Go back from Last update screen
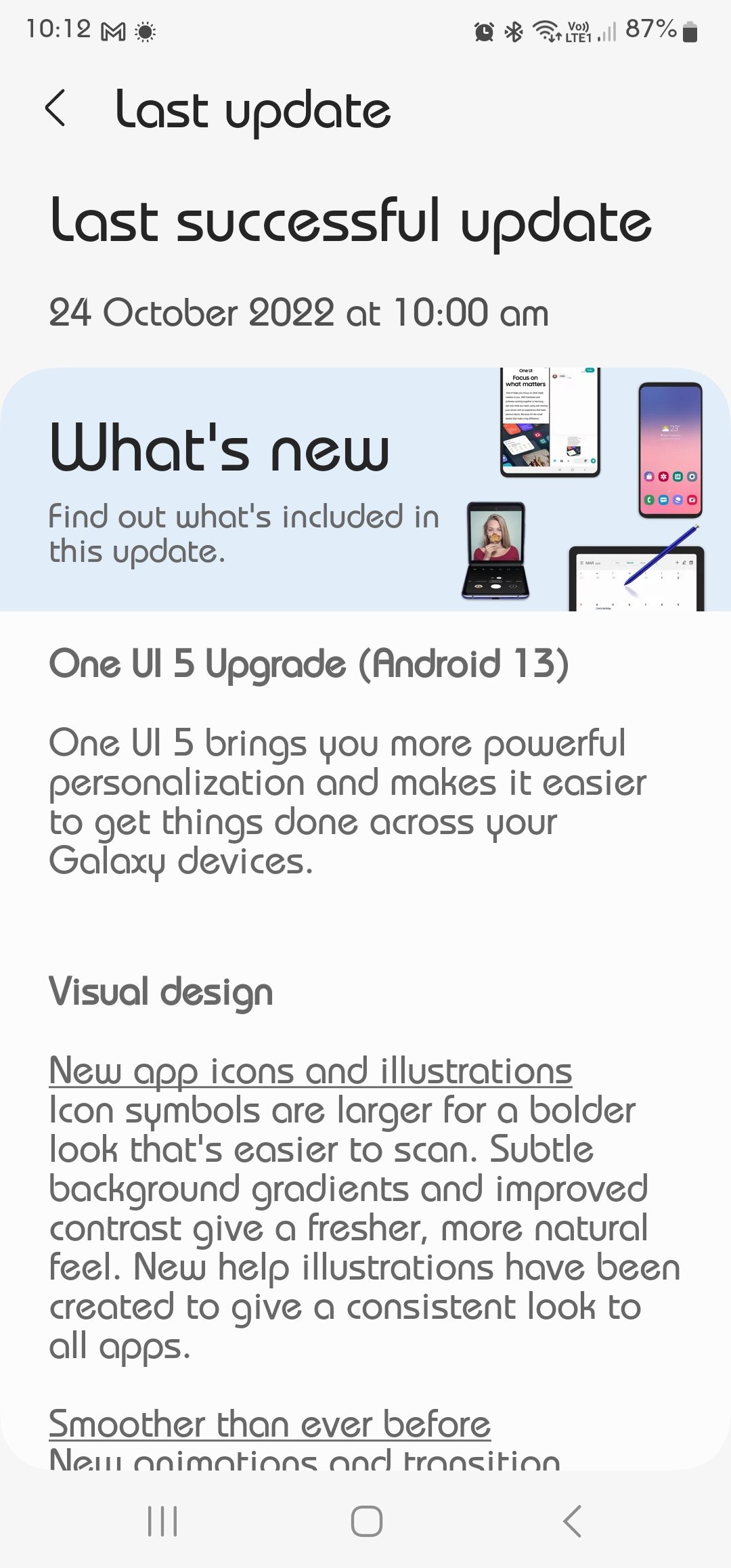The height and width of the screenshot is (1568, 731). (56, 108)
